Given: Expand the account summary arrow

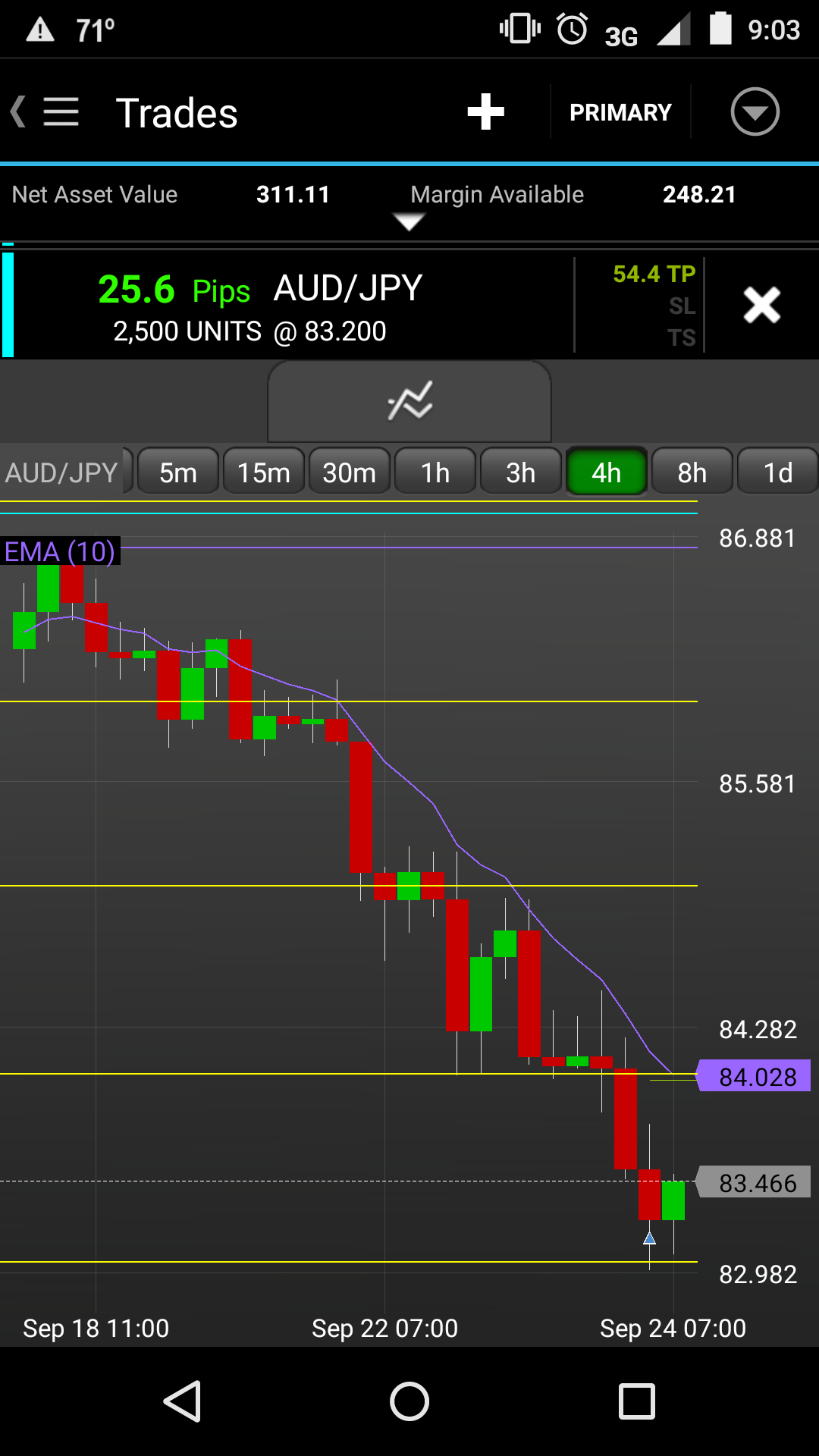Looking at the screenshot, I should [409, 221].
